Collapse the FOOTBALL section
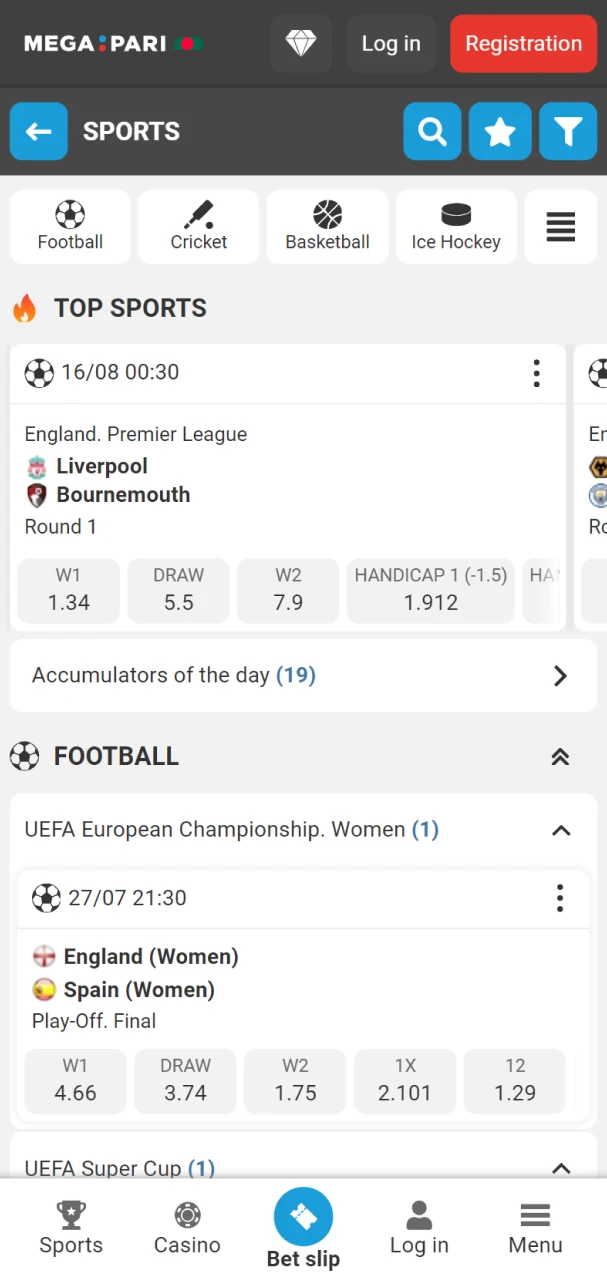Screen dimensions: 607x1280 (560, 757)
